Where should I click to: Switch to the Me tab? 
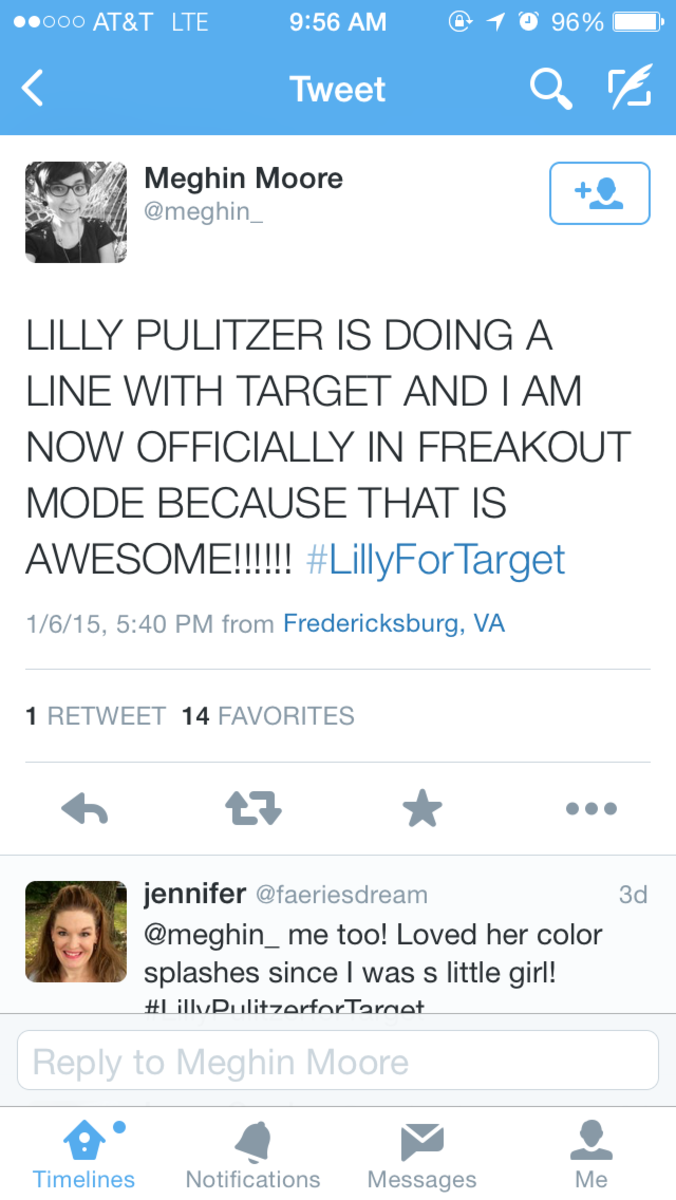(591, 1154)
